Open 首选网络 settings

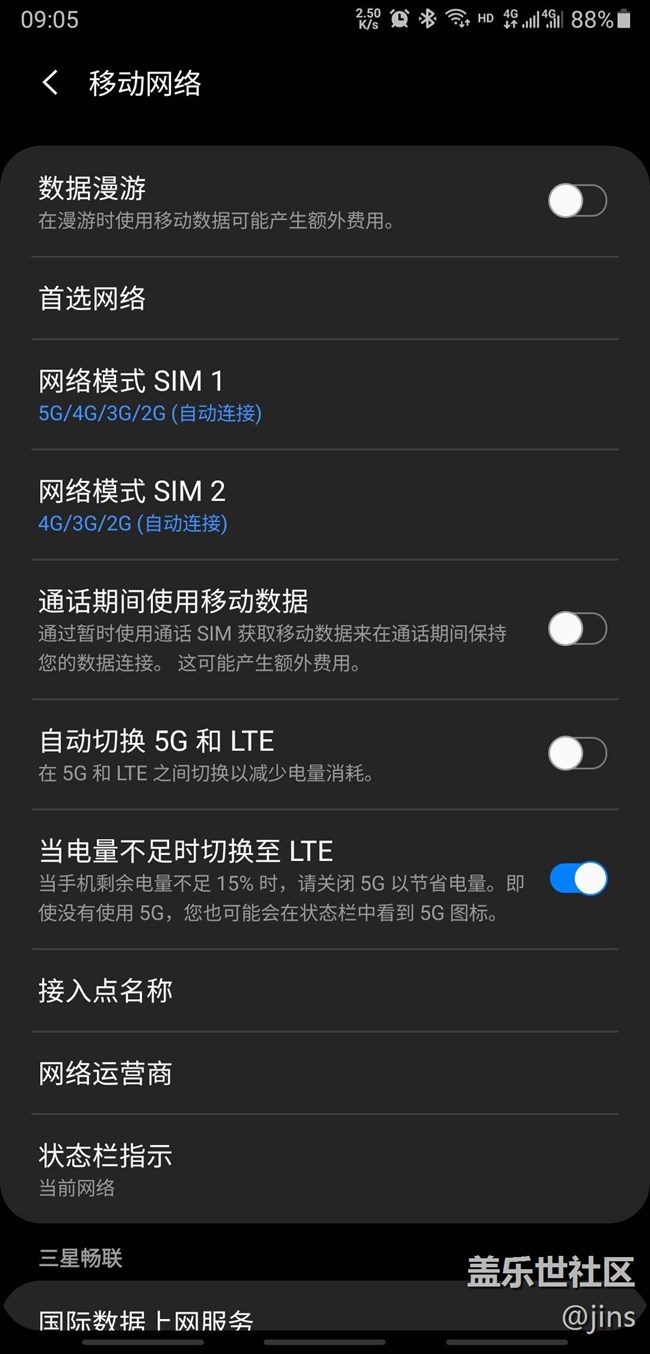(x=325, y=298)
